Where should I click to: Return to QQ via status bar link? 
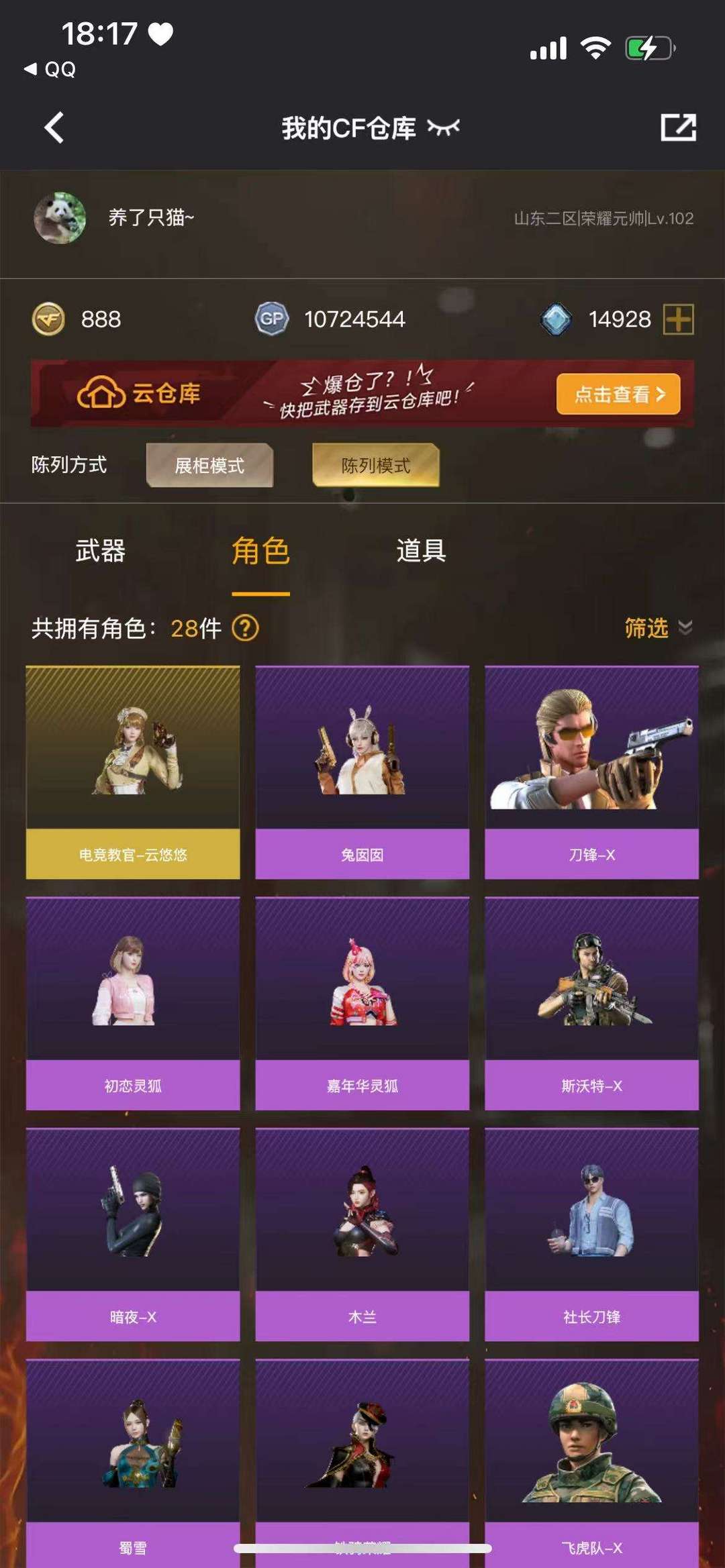(x=50, y=69)
